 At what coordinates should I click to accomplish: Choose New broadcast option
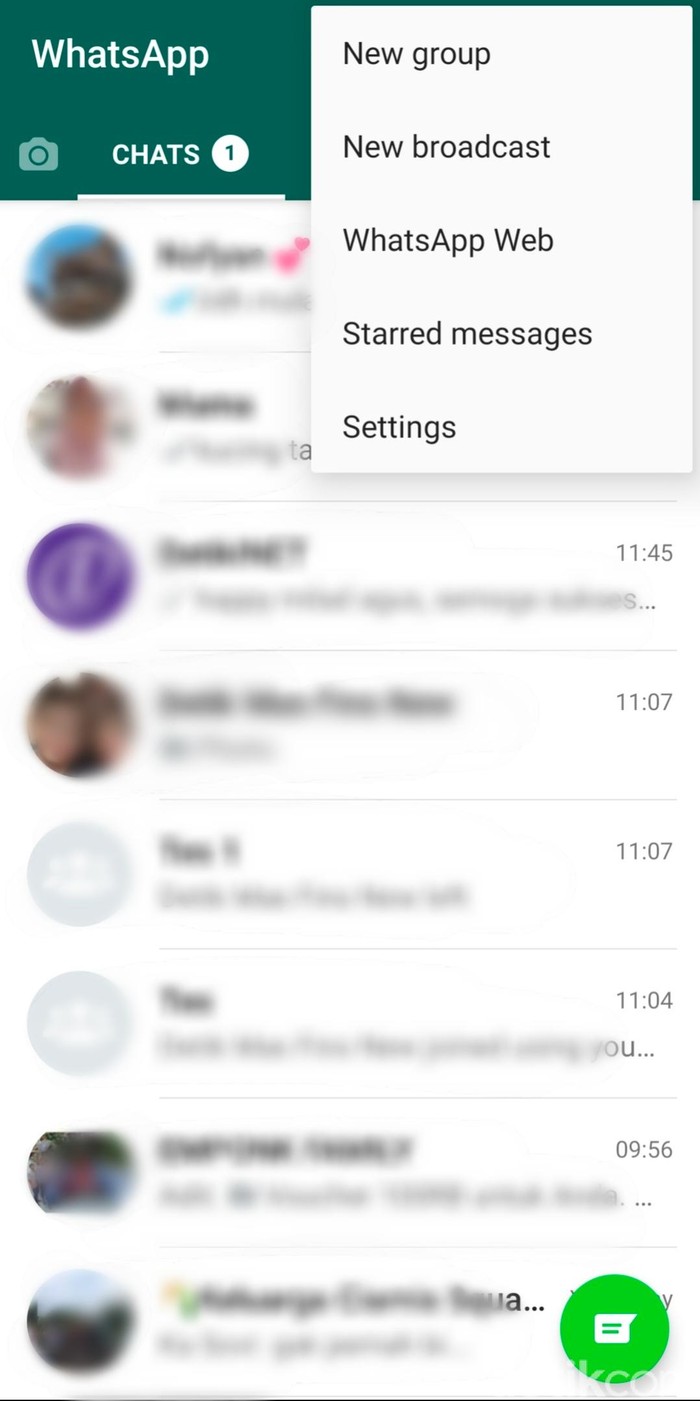[x=446, y=147]
